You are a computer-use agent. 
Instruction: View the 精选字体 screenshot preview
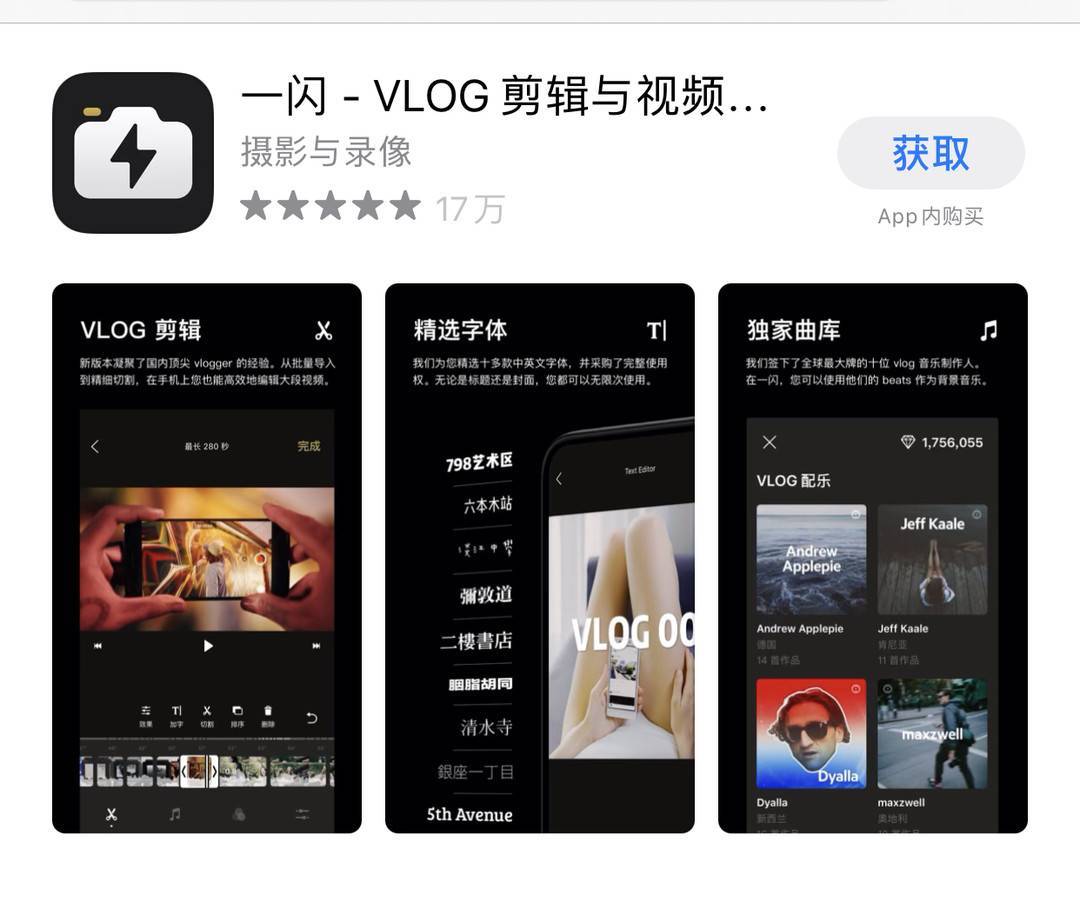pos(539,557)
